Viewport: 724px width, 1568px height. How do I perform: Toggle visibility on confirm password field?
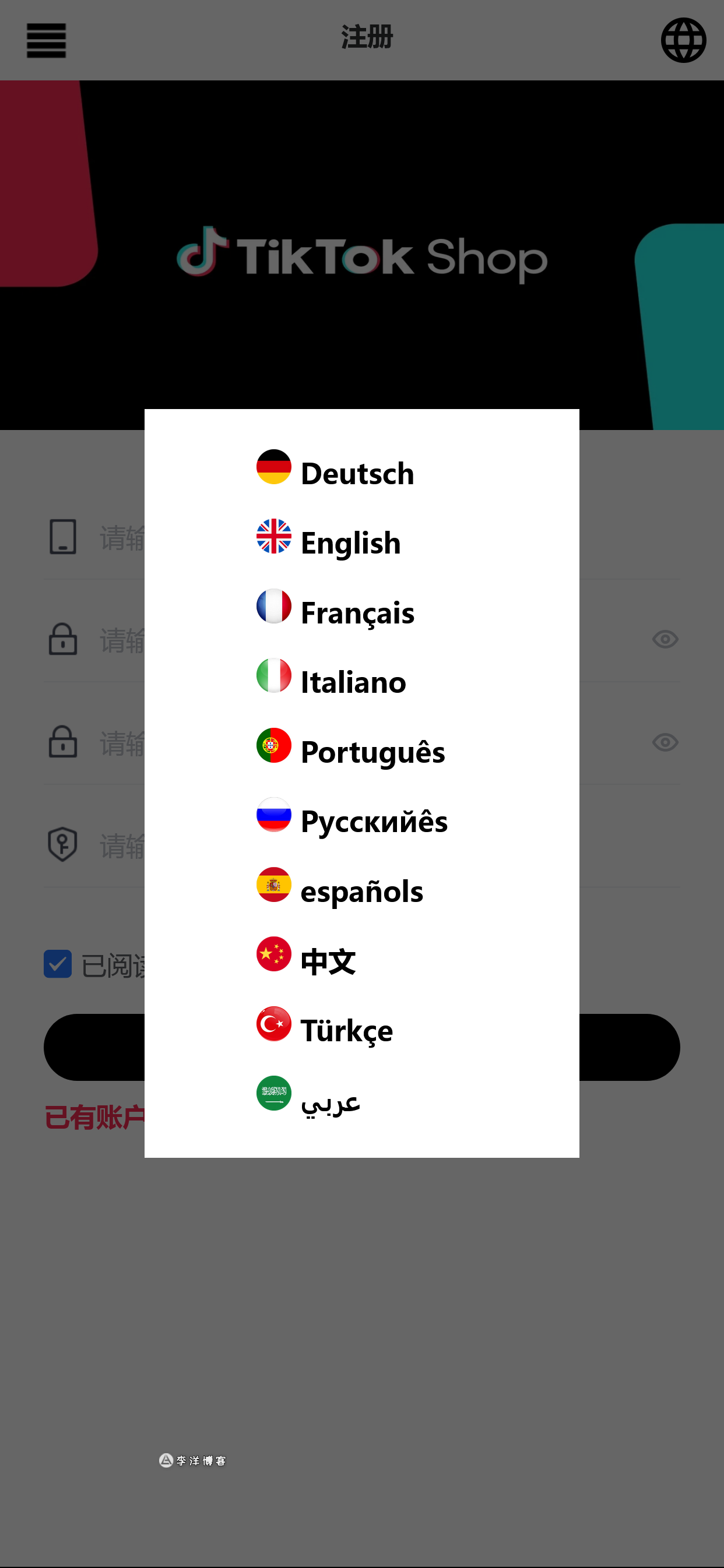click(x=665, y=742)
